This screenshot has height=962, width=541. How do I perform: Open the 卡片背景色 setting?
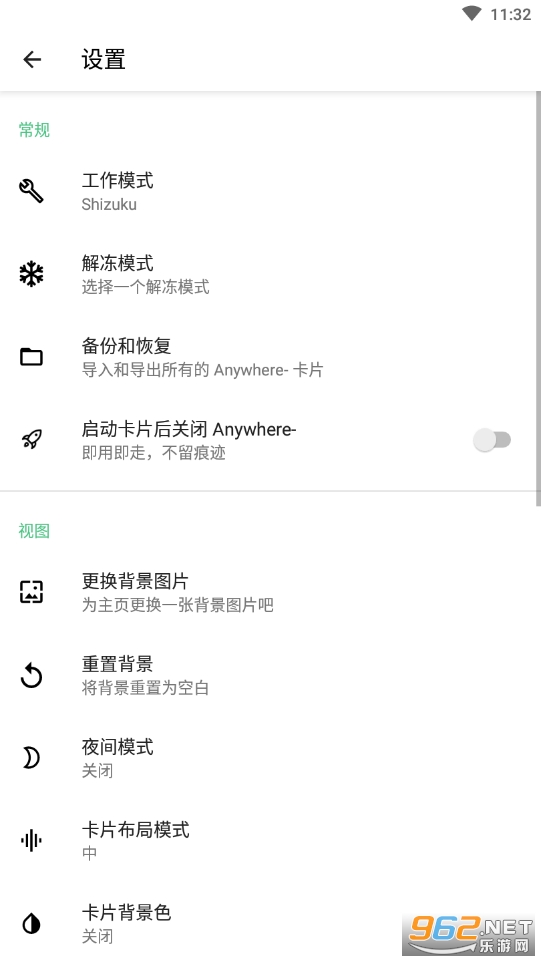(x=268, y=923)
